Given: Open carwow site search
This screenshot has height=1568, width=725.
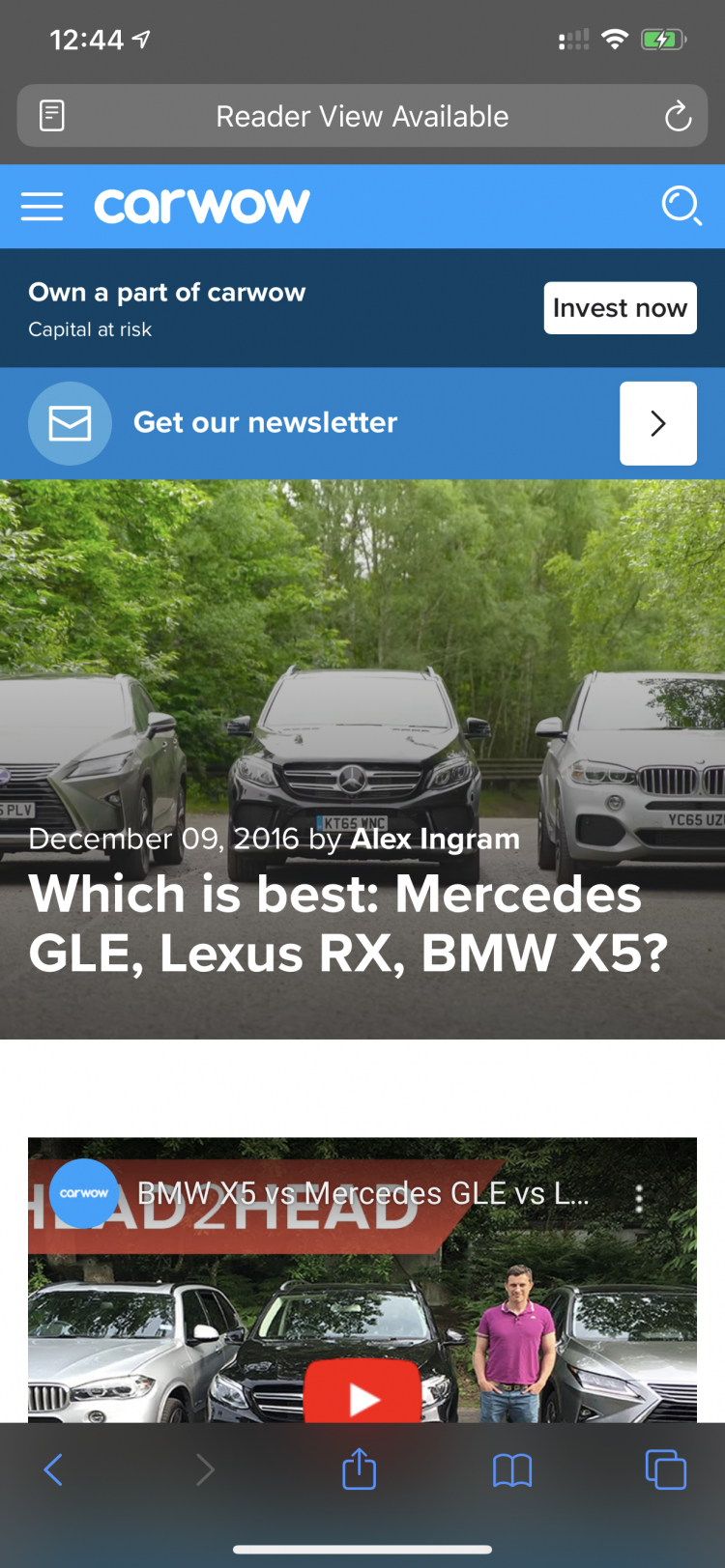Looking at the screenshot, I should click(681, 206).
